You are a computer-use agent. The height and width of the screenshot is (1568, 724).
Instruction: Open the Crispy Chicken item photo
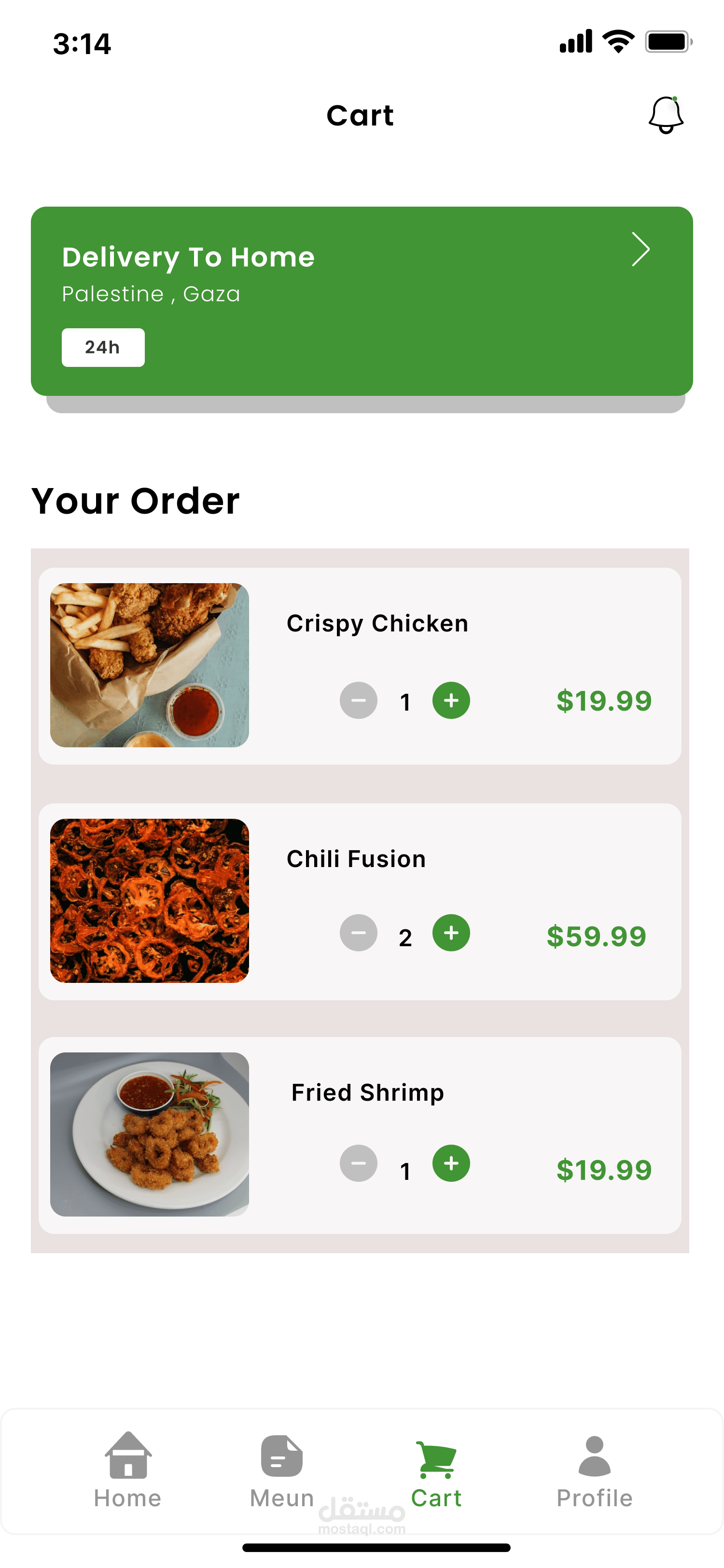point(150,665)
